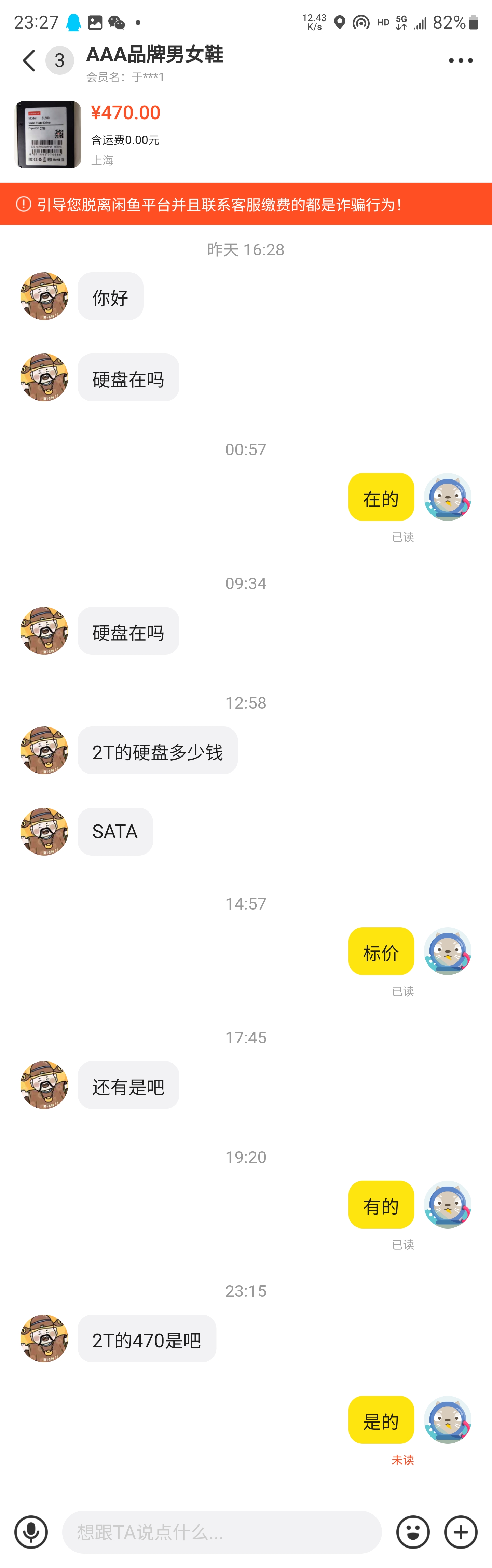The image size is (492, 1568).
Task: Go back from this chat
Action: [29, 60]
